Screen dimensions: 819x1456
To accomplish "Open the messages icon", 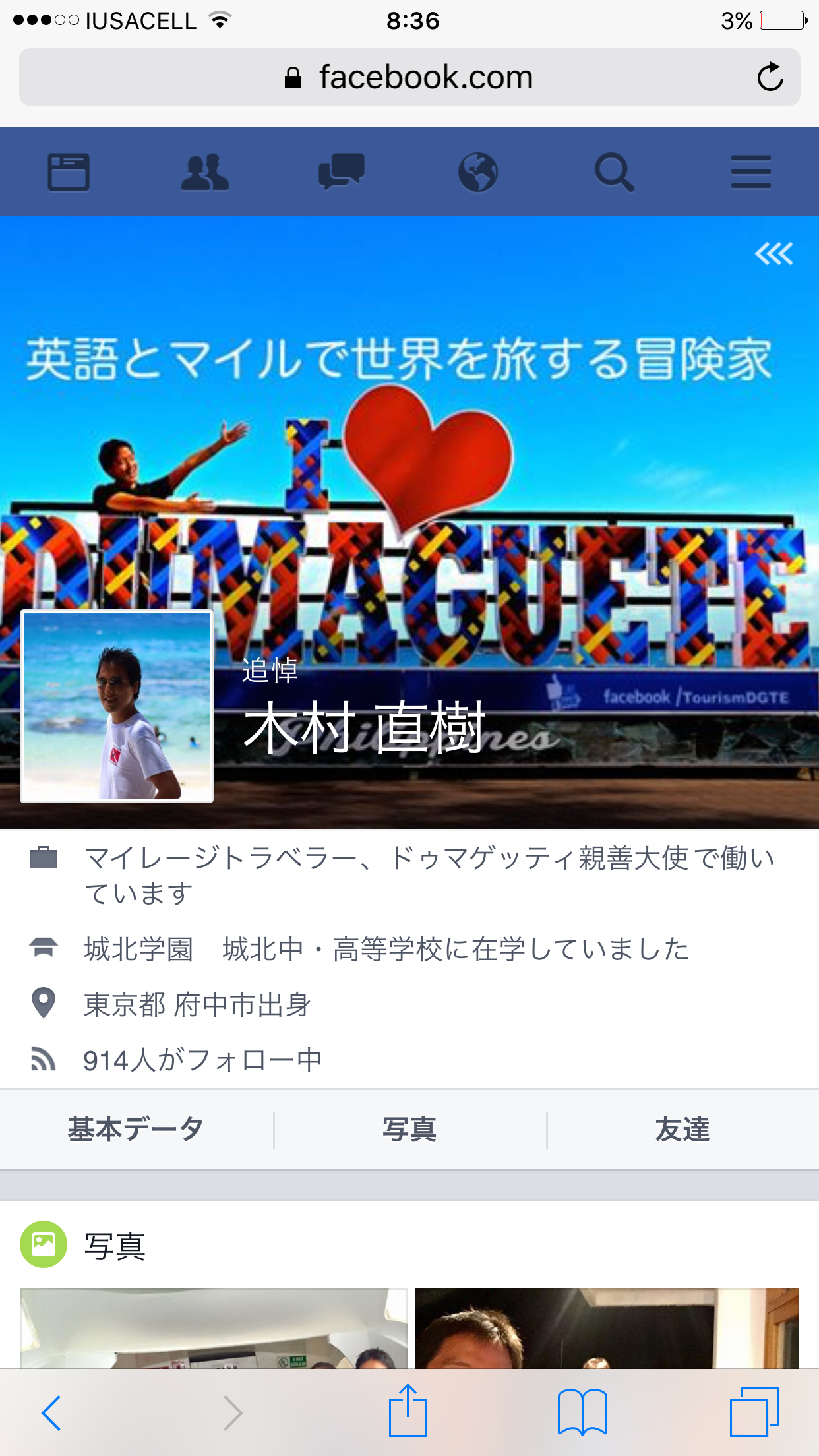I will coord(341,171).
